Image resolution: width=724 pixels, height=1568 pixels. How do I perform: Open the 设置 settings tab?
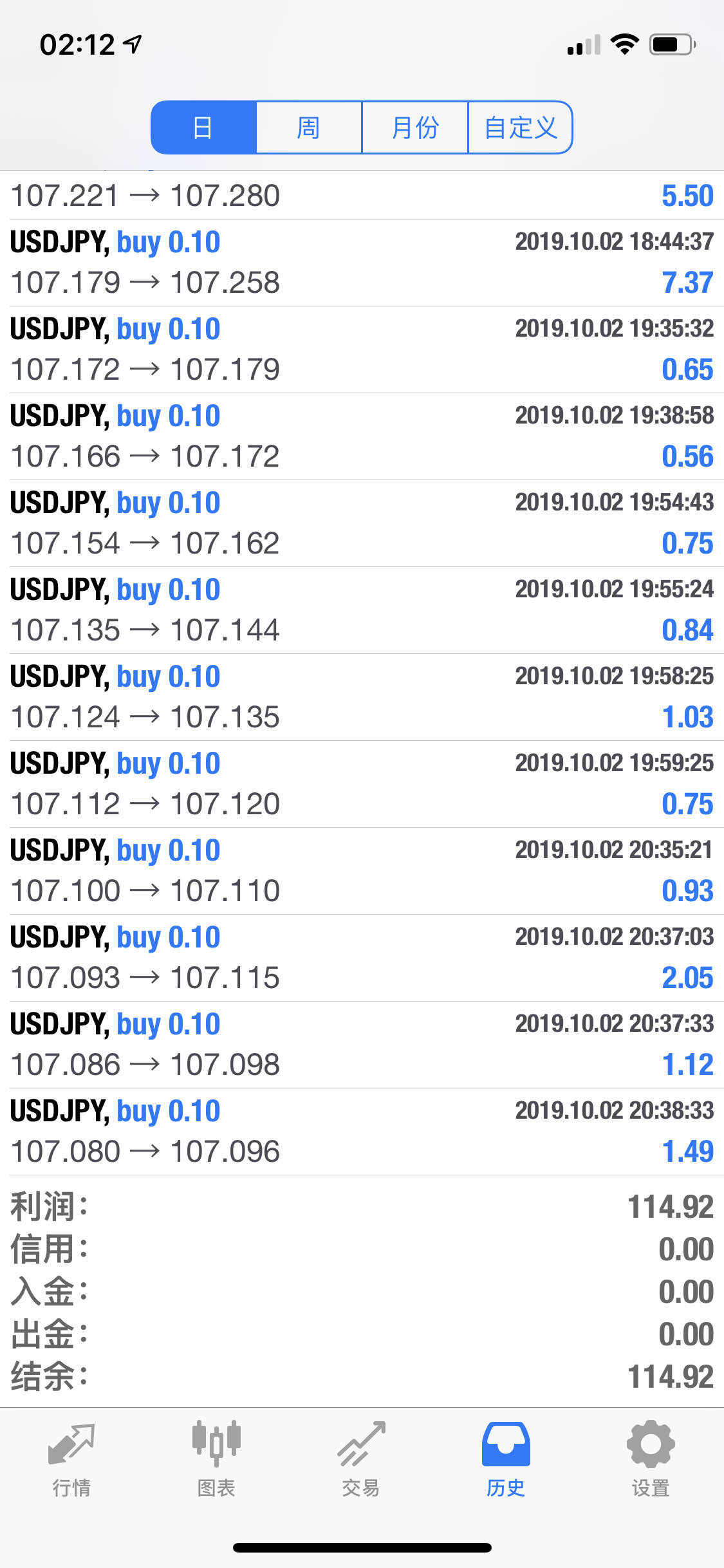click(651, 1459)
